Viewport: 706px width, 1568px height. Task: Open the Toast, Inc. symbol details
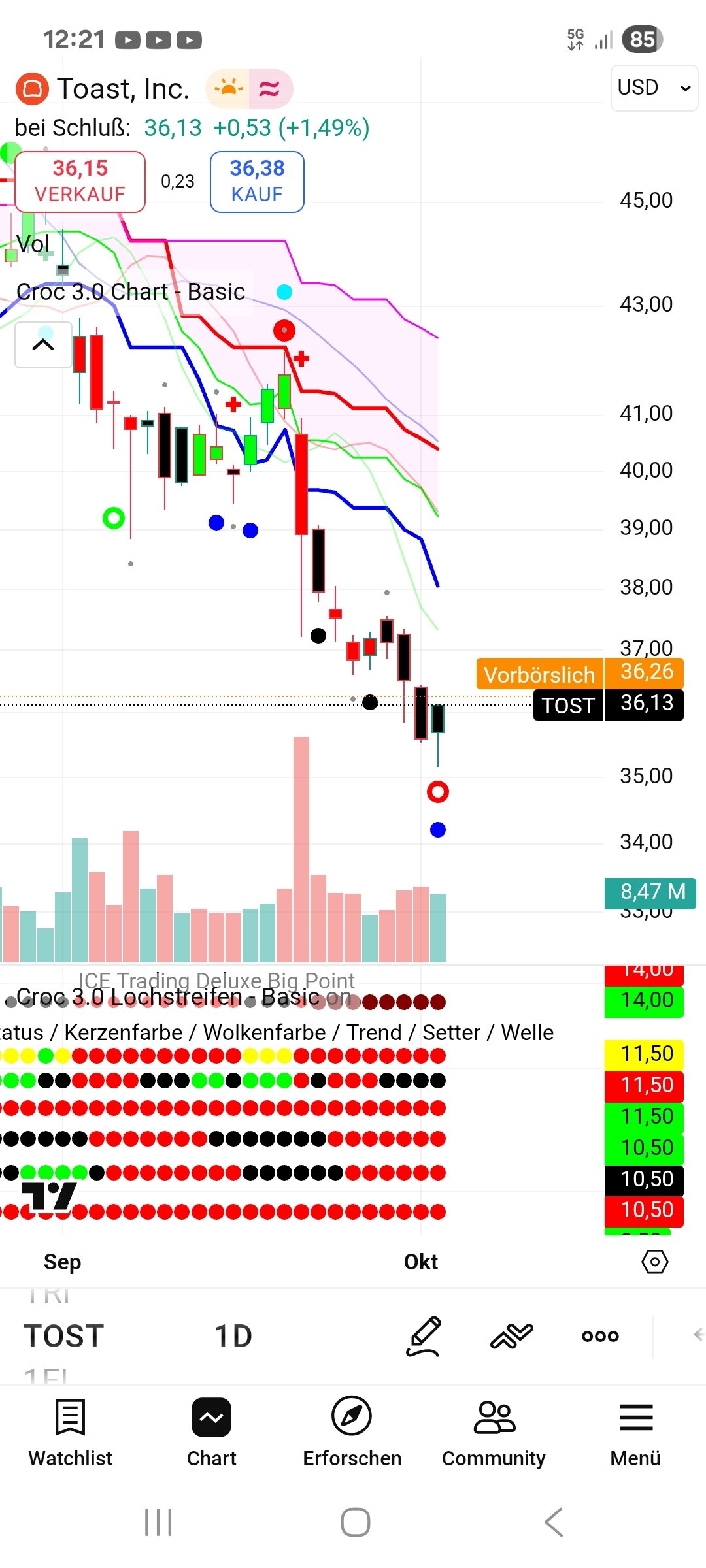pos(123,89)
